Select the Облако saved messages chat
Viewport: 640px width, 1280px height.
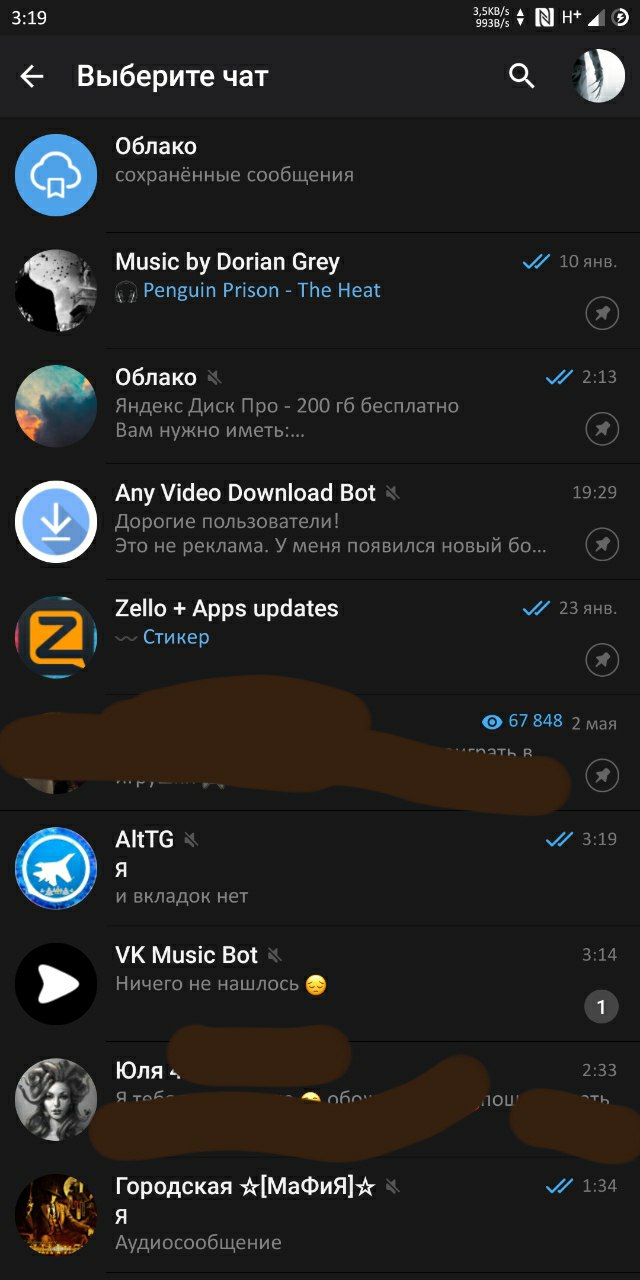pos(320,175)
